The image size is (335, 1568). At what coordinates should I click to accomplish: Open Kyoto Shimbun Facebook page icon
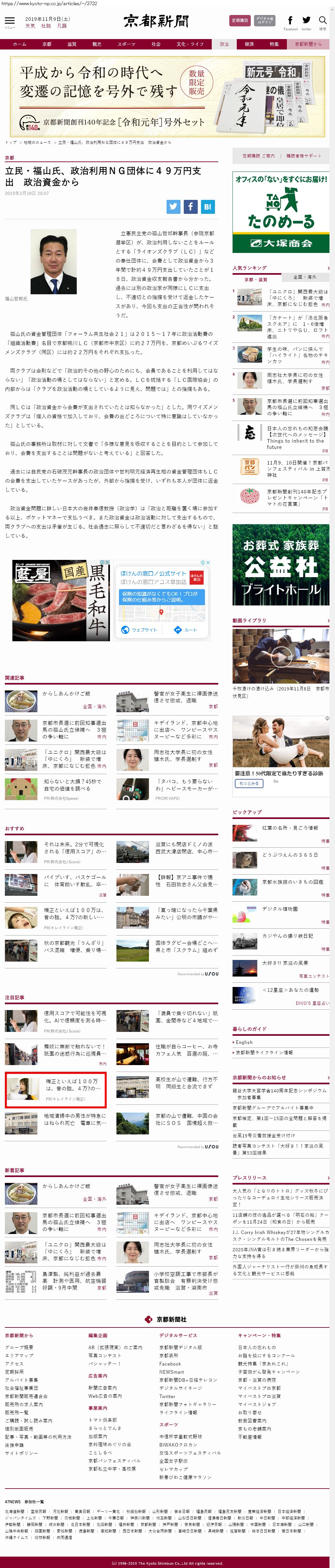click(x=290, y=21)
